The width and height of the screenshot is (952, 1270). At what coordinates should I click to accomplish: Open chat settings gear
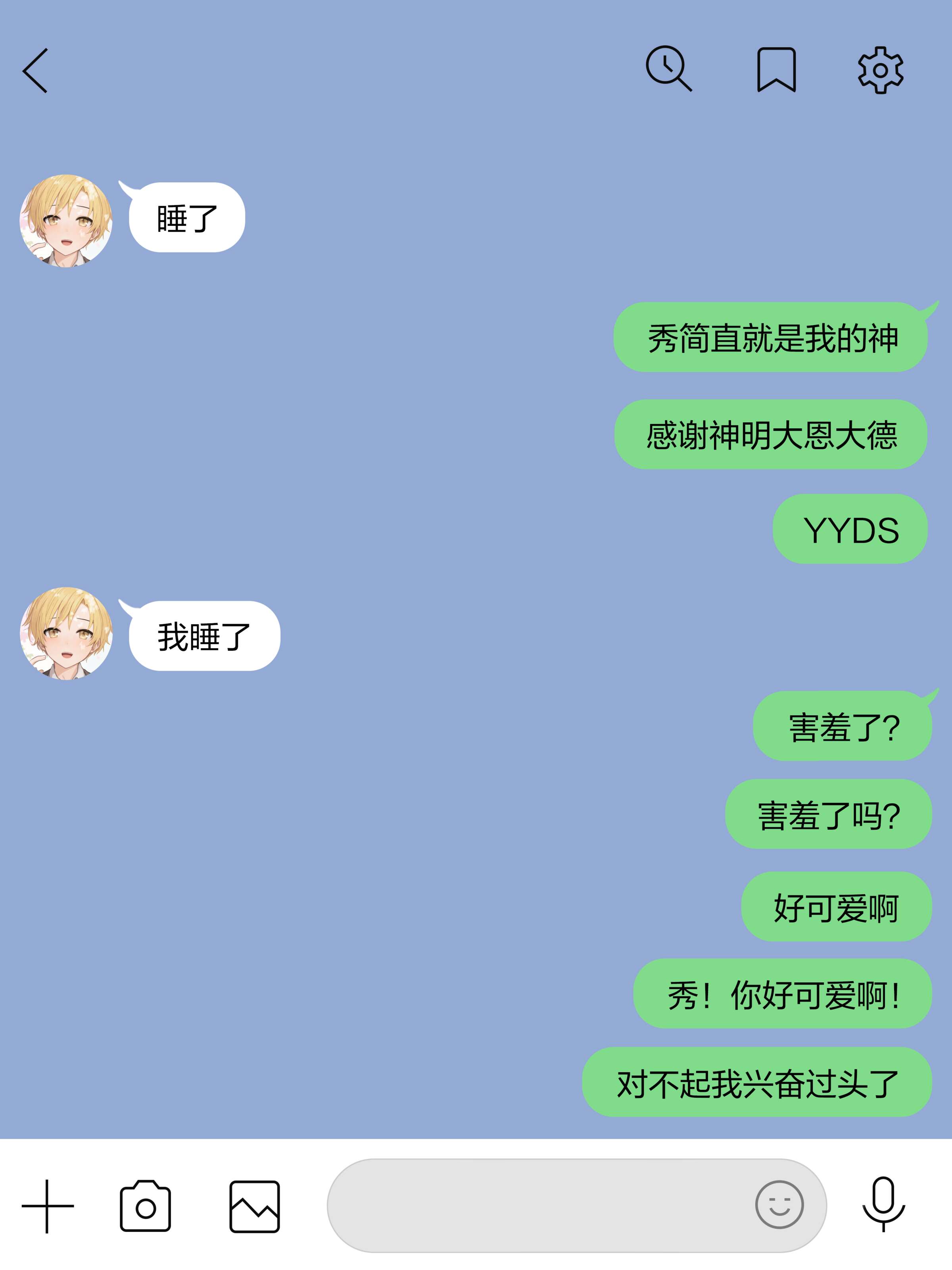point(880,70)
